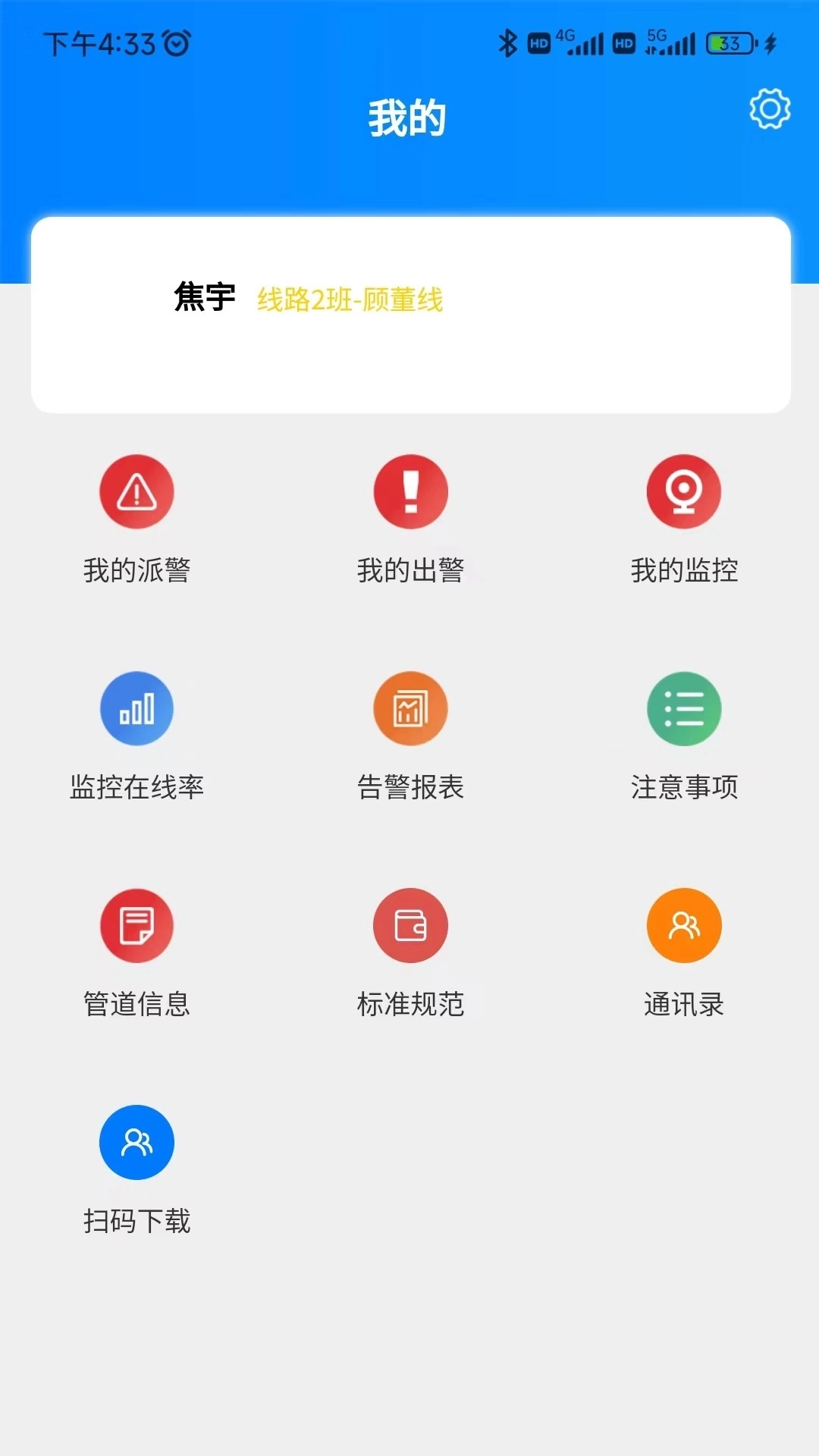
Task: Open 告警报表 alarm report icon
Action: pos(409,708)
